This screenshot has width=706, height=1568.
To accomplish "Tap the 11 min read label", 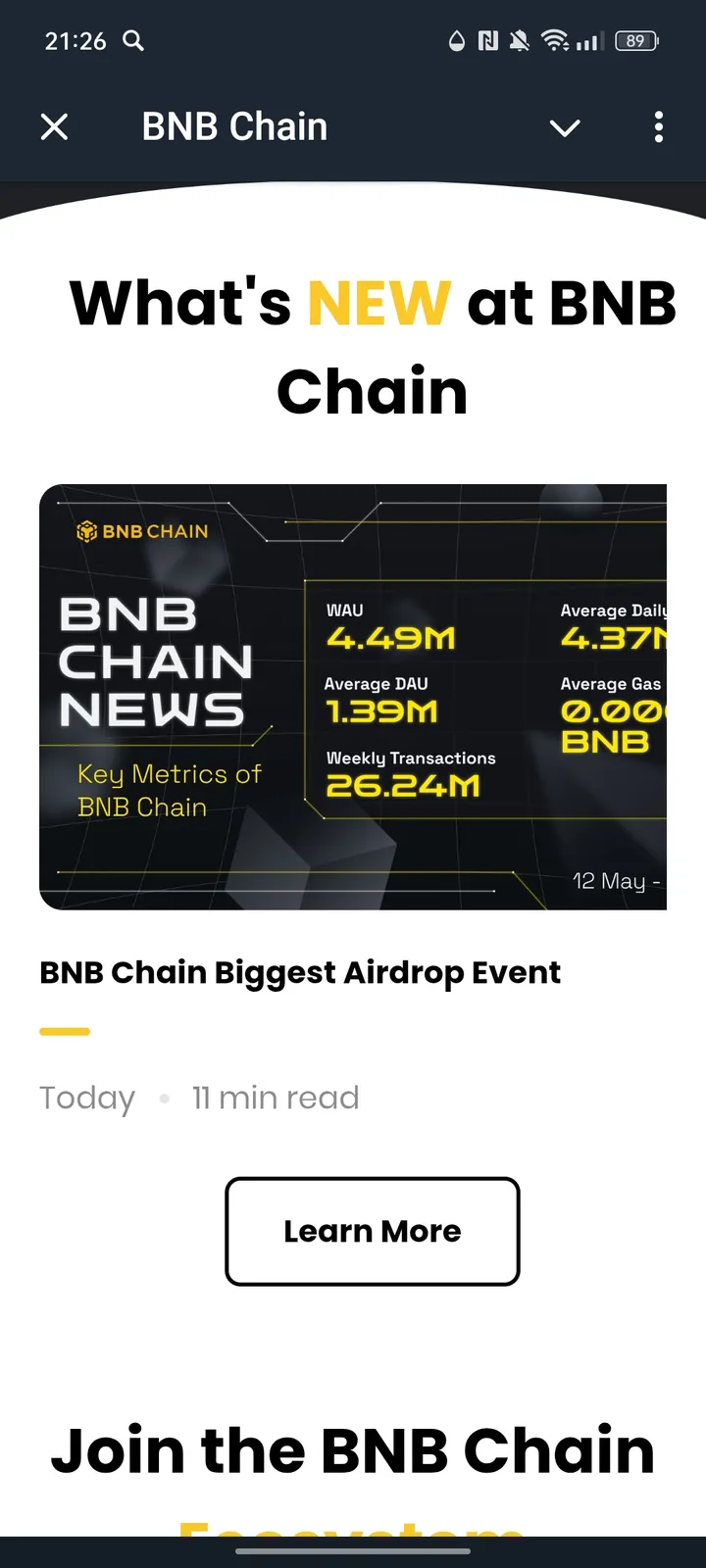I will point(275,1098).
